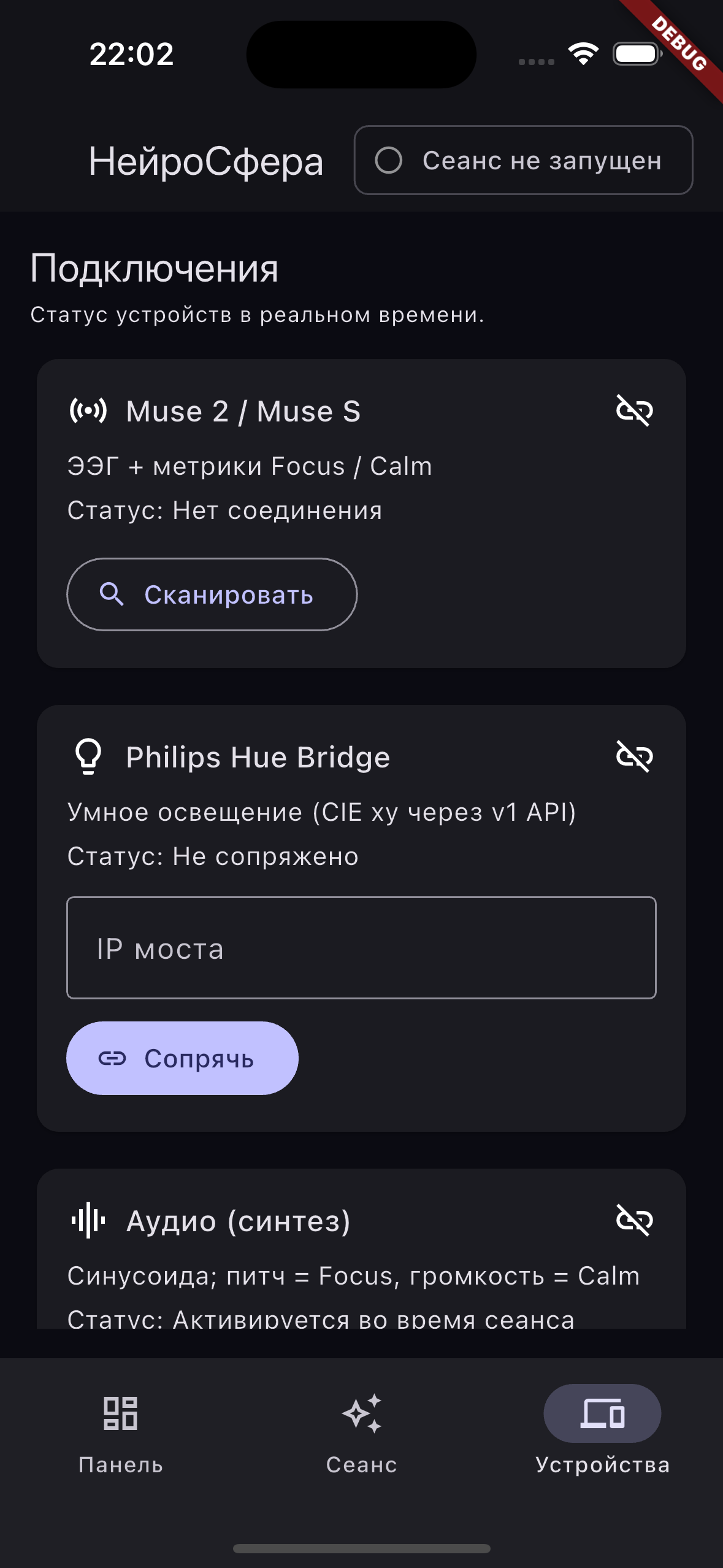
Task: Tap the chain link icon inside Сопрячь button
Action: pos(113,1058)
